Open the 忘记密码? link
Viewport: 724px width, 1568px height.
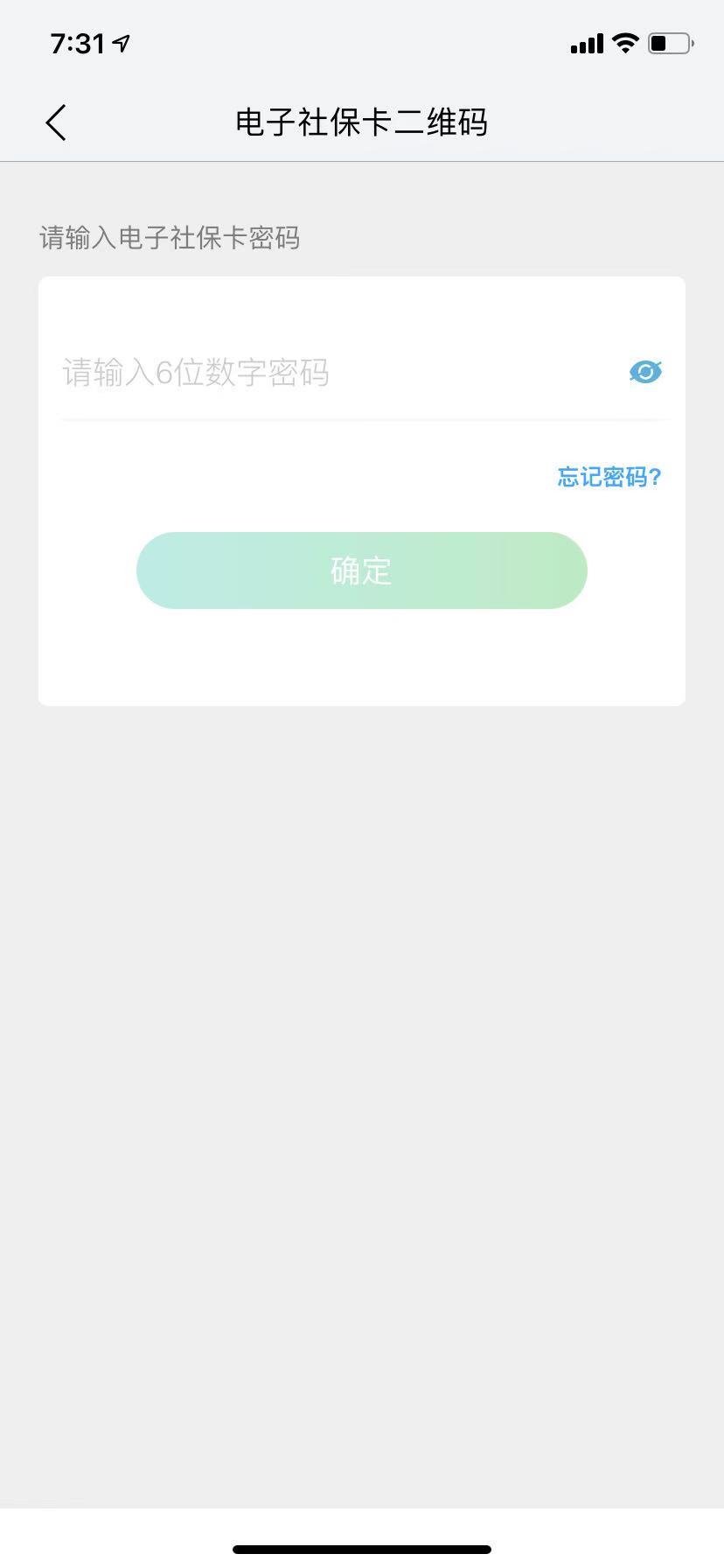pos(609,477)
